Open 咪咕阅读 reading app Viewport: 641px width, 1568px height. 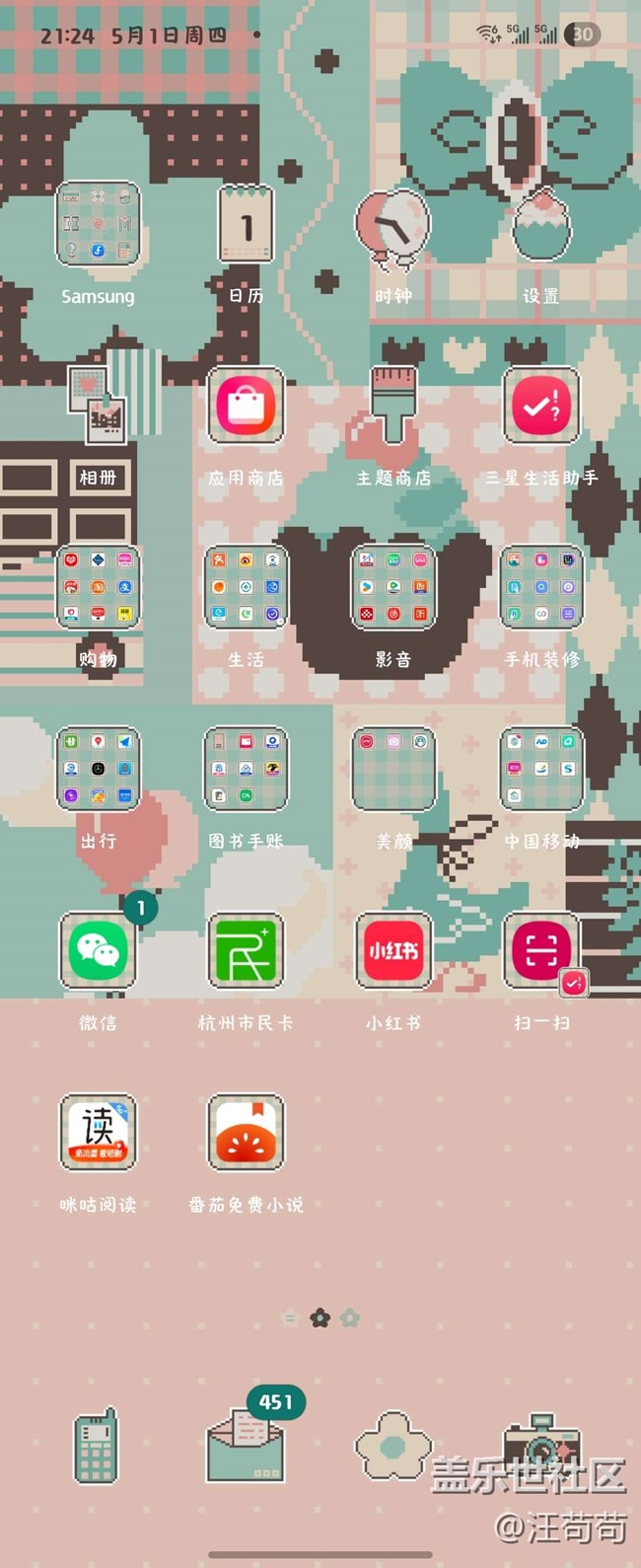(x=98, y=1133)
